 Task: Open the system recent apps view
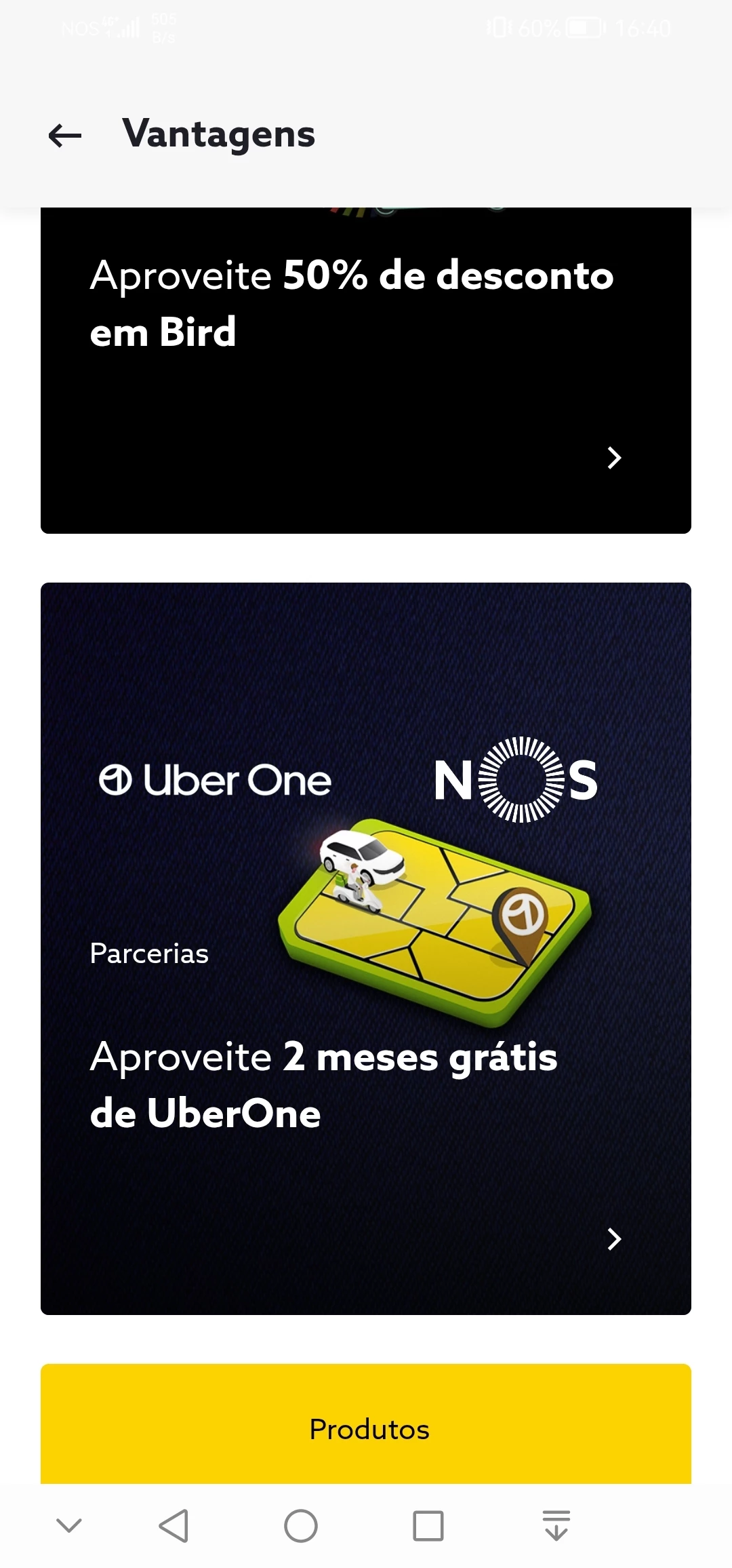coord(428,1527)
